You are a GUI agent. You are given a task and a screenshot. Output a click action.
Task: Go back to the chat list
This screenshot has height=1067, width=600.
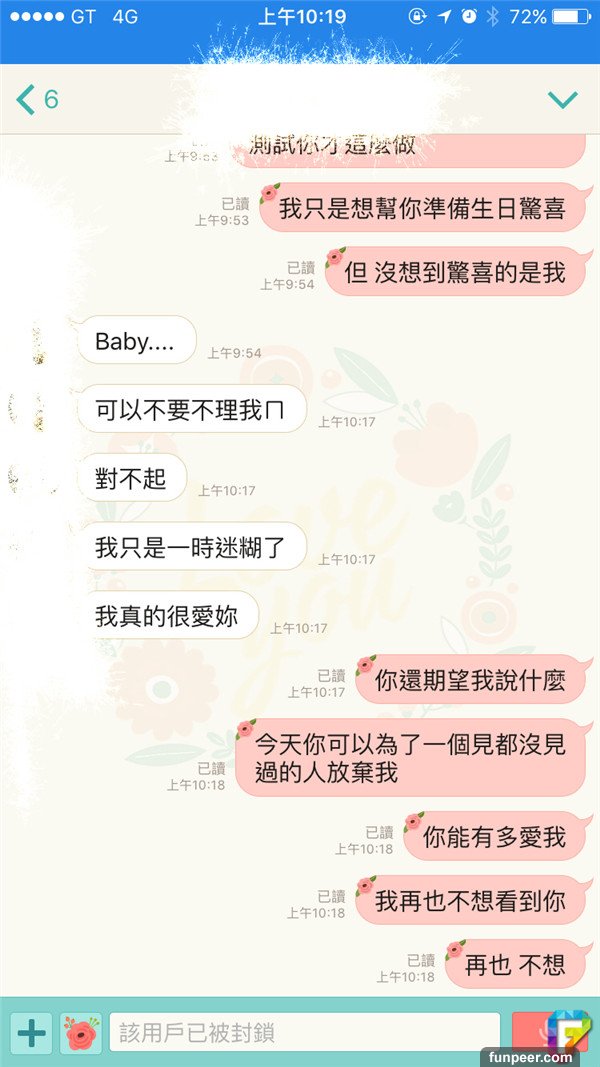tap(36, 100)
